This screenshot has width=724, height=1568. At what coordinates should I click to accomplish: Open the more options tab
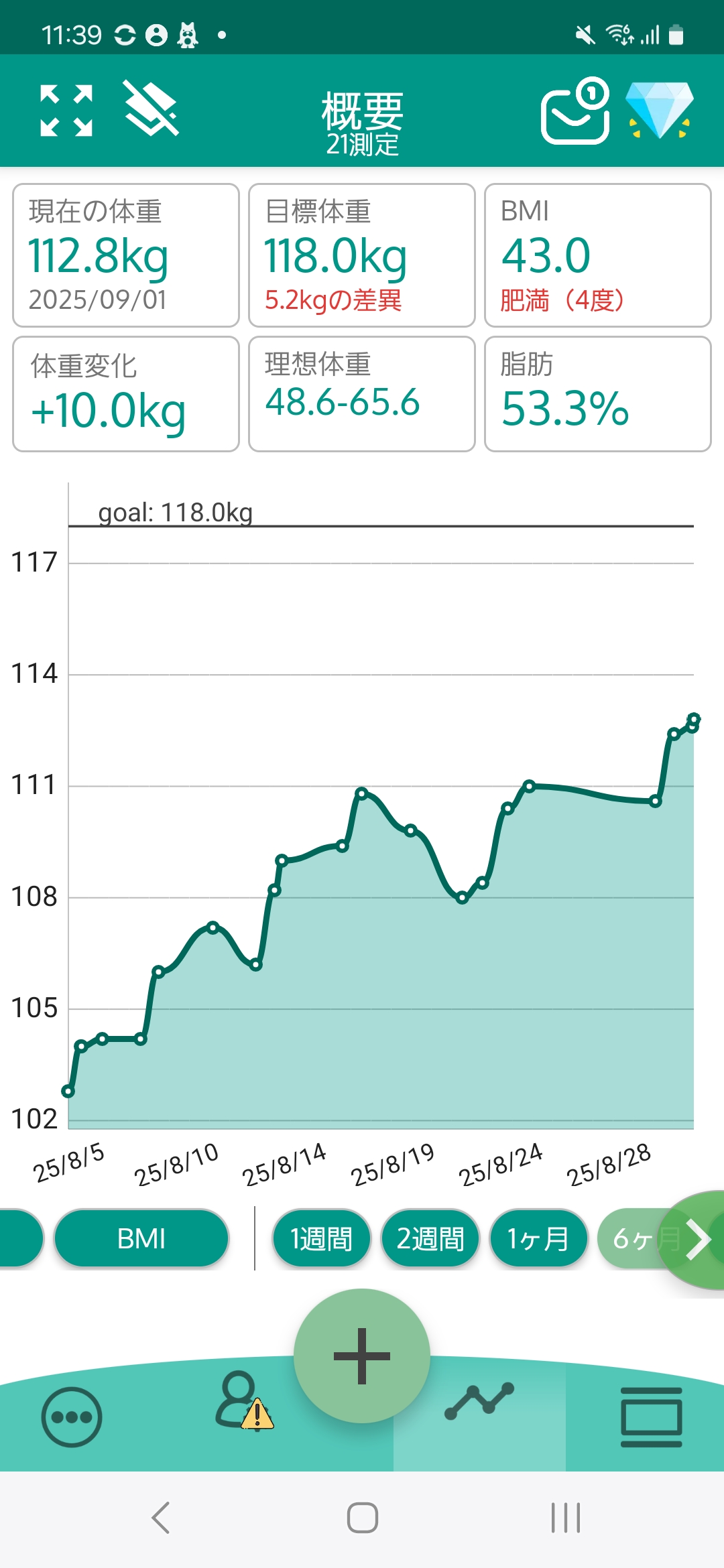(x=72, y=1417)
